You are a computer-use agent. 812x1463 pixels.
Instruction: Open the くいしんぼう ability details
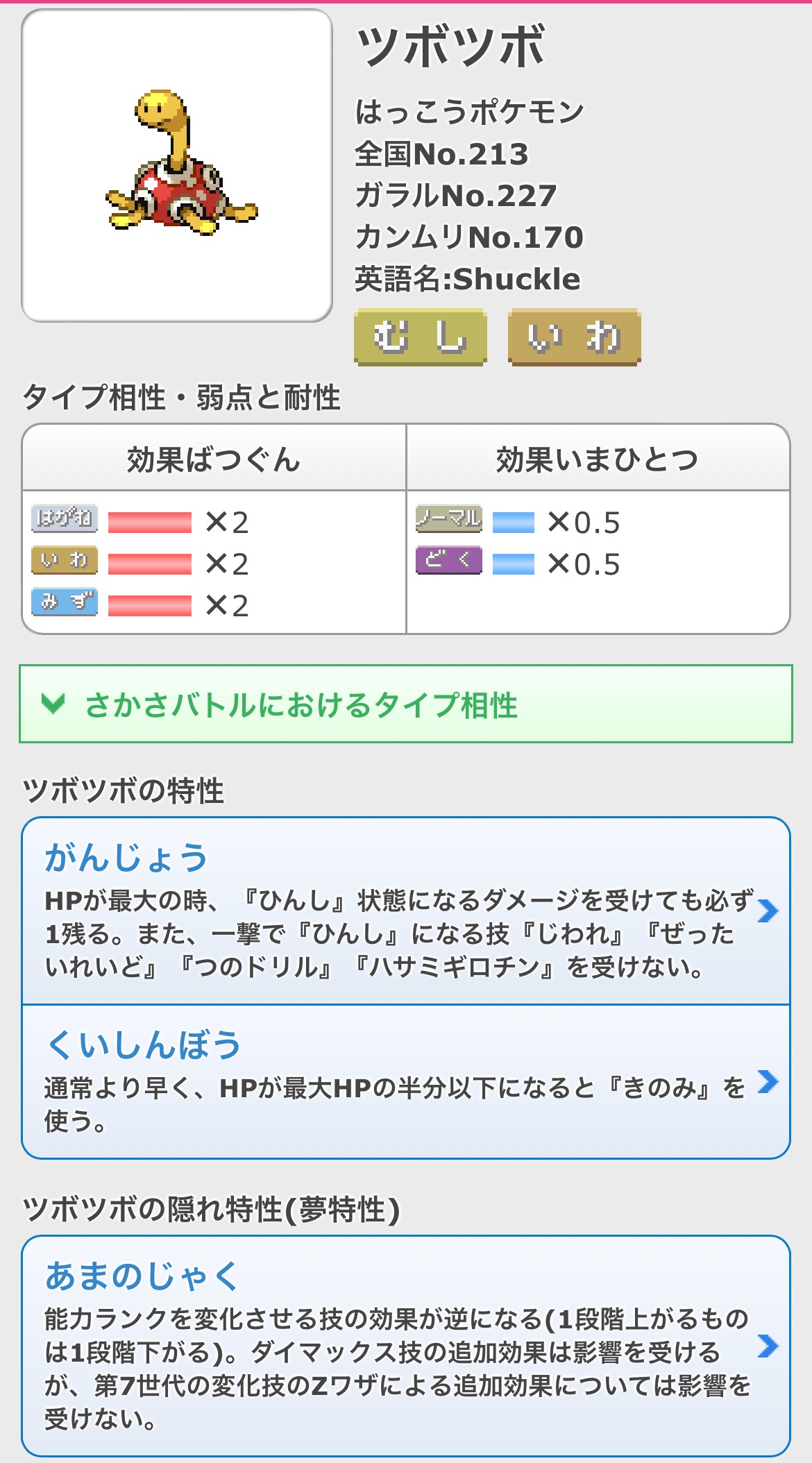405,1081
